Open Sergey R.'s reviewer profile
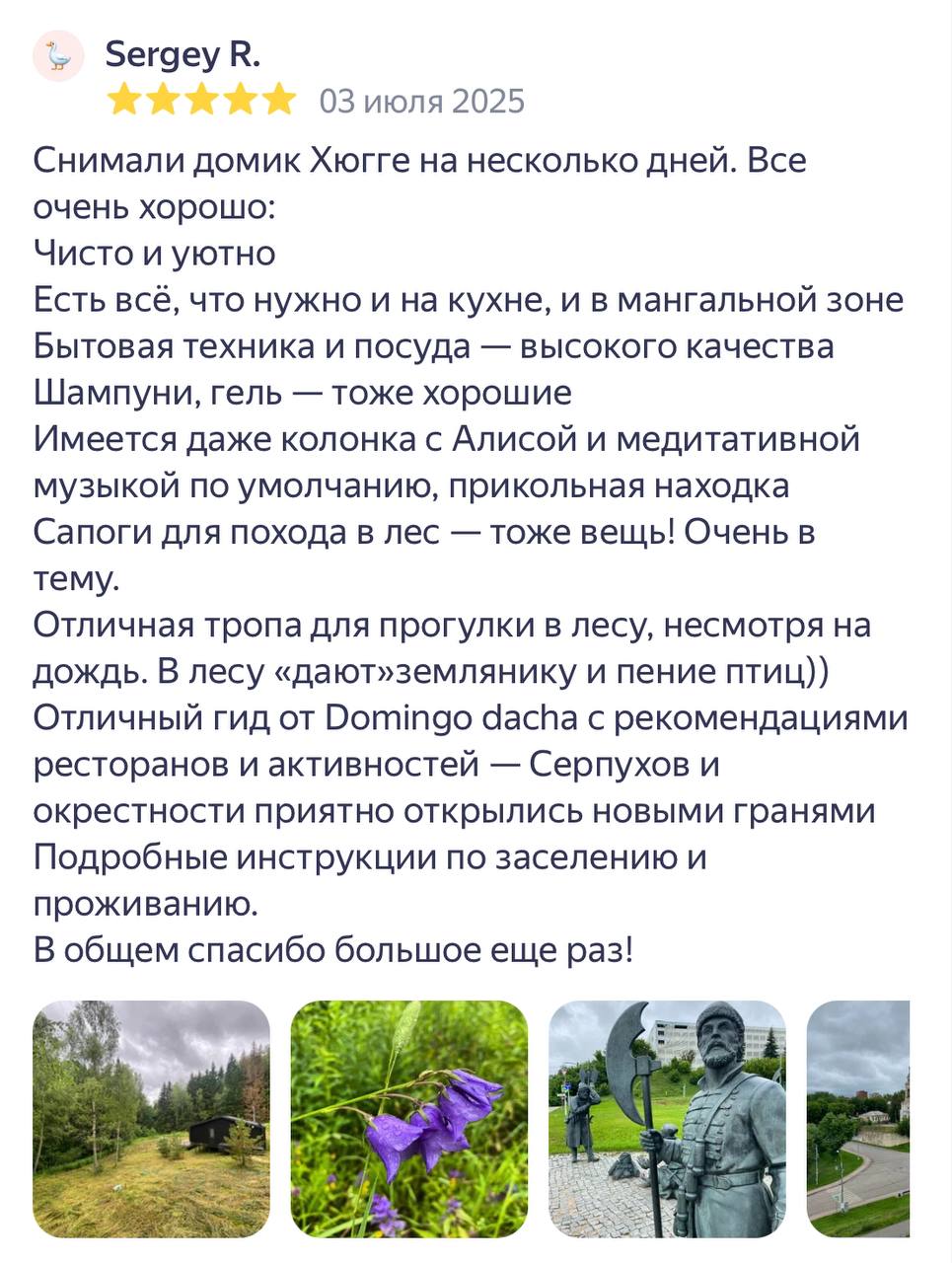The width and height of the screenshot is (952, 1263). [x=183, y=54]
